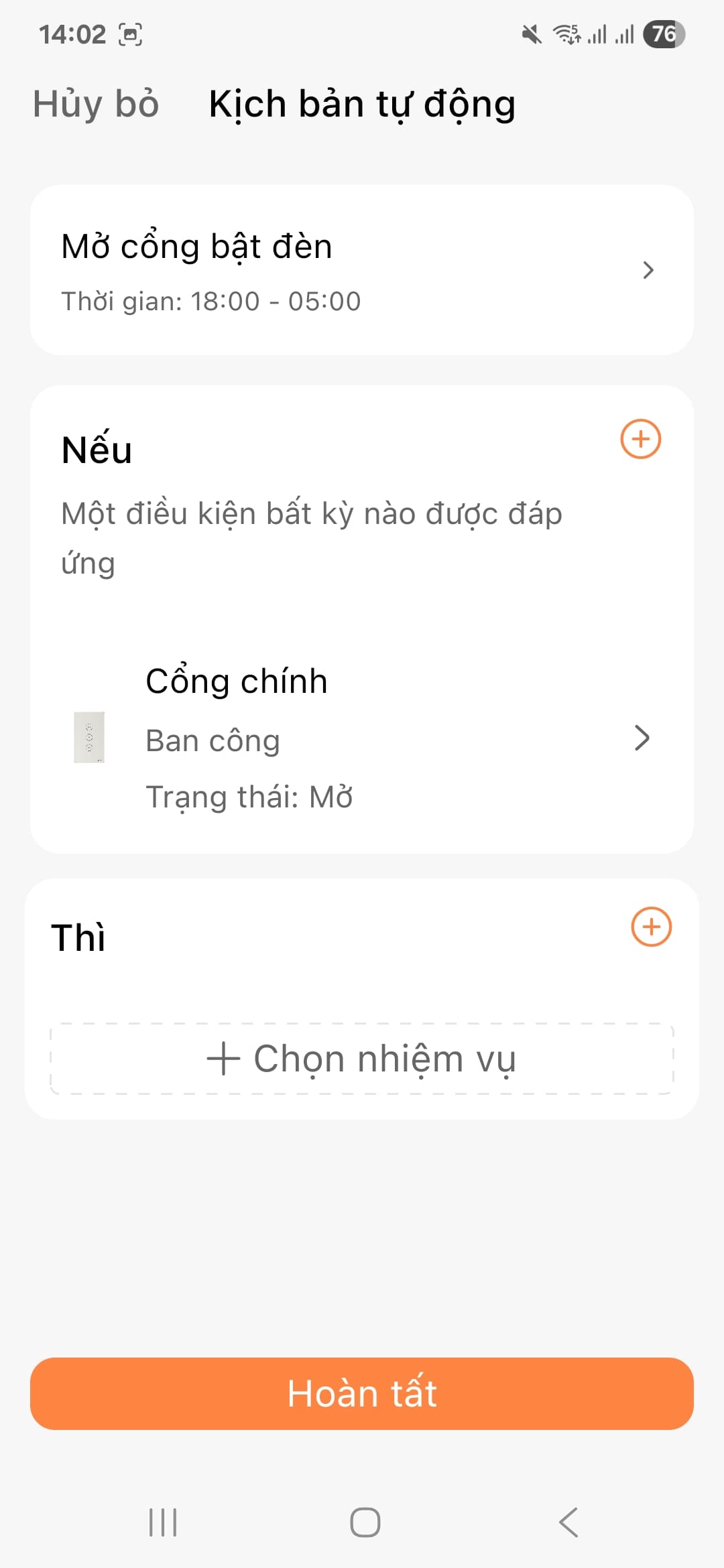
Task: Select the Trạng thái: Mở state text
Action: pyautogui.click(x=250, y=797)
